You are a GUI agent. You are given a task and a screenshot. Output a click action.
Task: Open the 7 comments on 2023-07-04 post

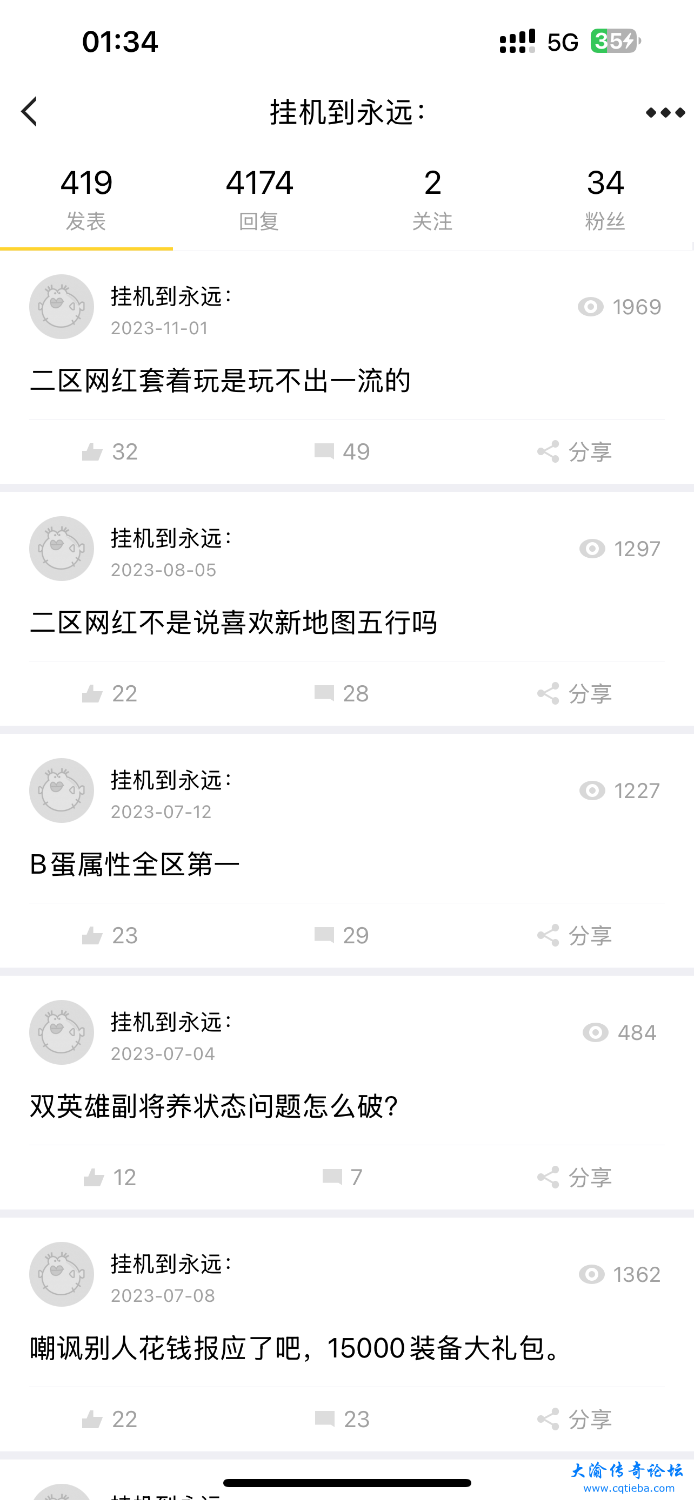(x=341, y=1178)
